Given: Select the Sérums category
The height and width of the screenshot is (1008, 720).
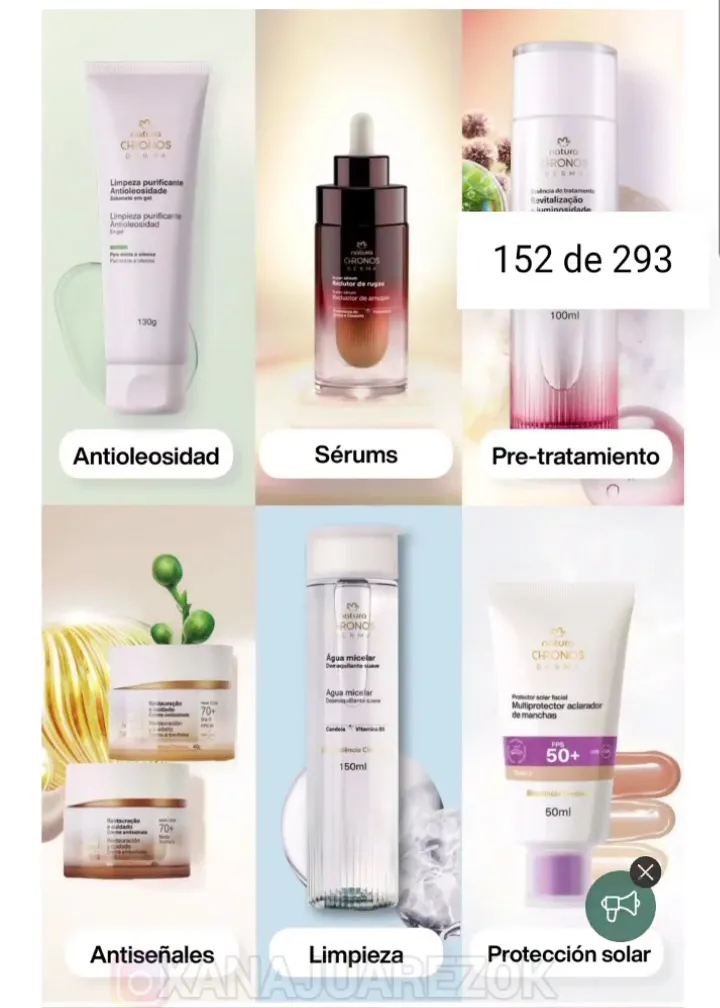Looking at the screenshot, I should click(356, 455).
